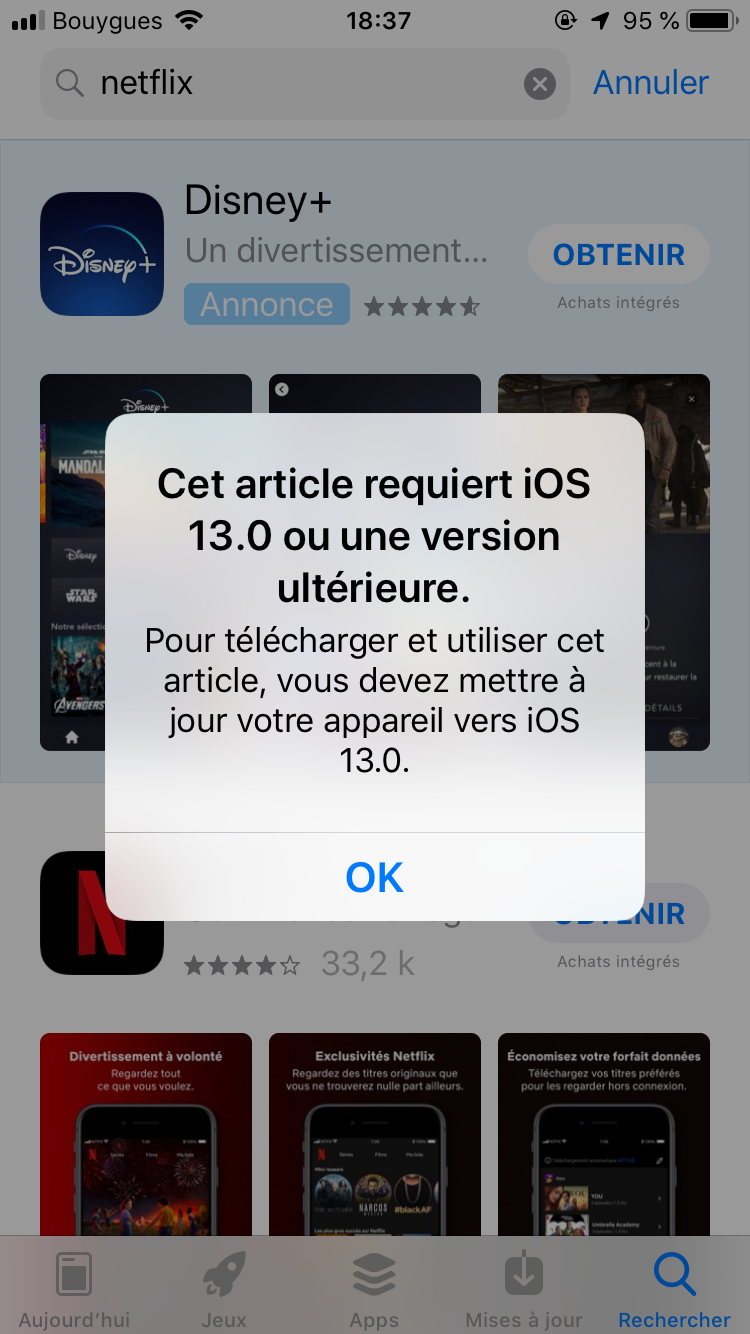Switch to the Jeux tab
The width and height of the screenshot is (750, 1334).
224,1291
